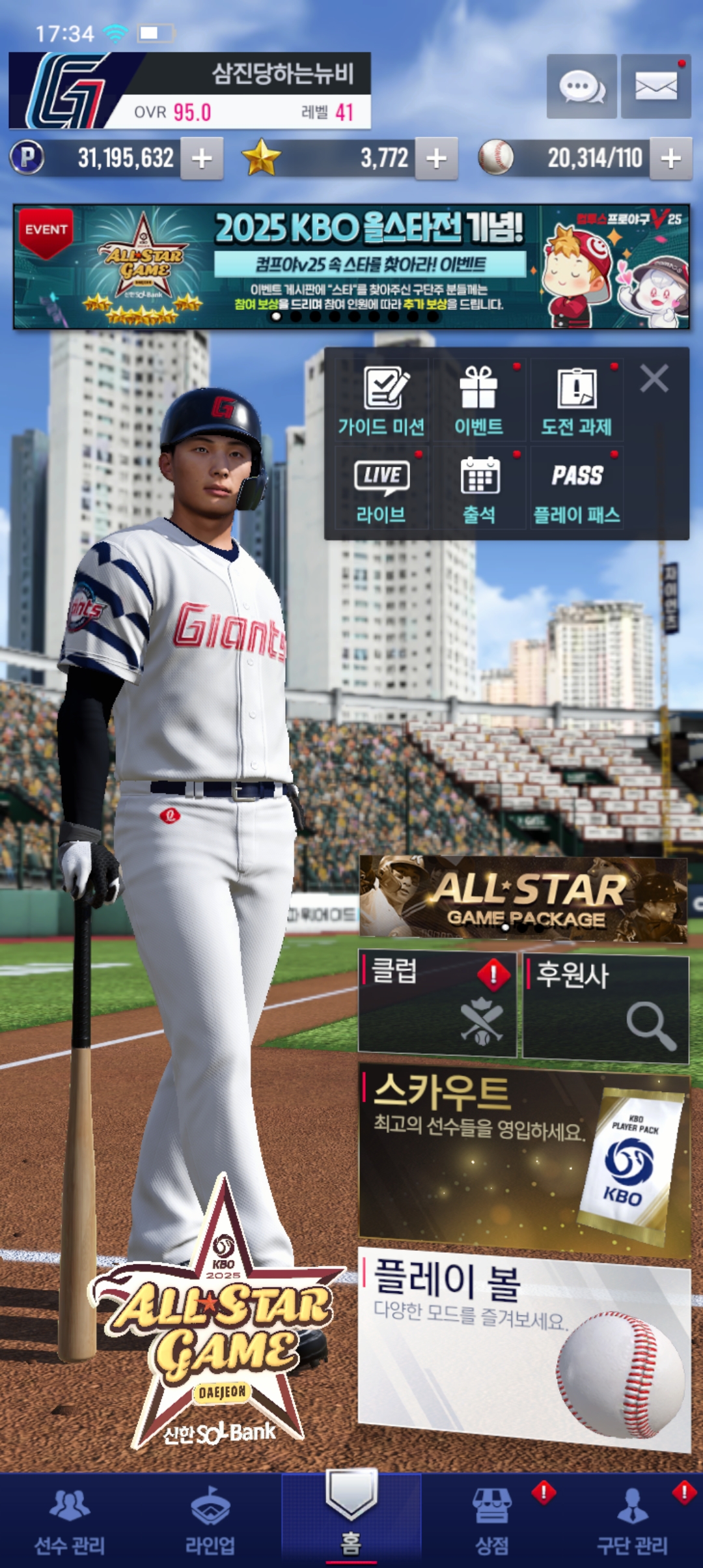Add more stars with the plus button
This screenshot has width=703, height=1568.
pos(436,158)
